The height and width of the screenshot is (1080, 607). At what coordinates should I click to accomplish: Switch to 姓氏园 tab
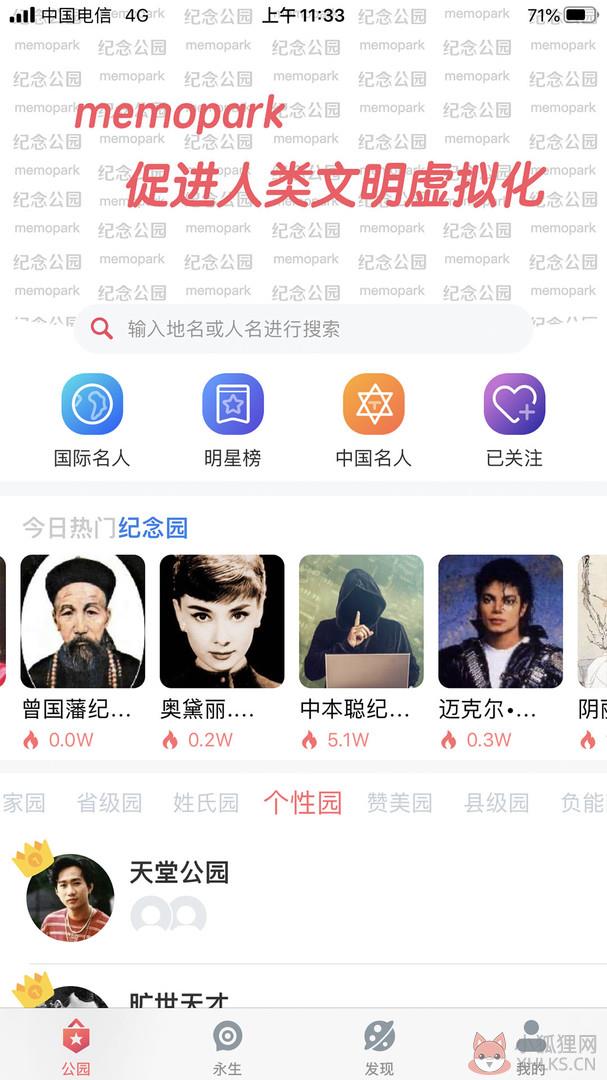tap(206, 802)
